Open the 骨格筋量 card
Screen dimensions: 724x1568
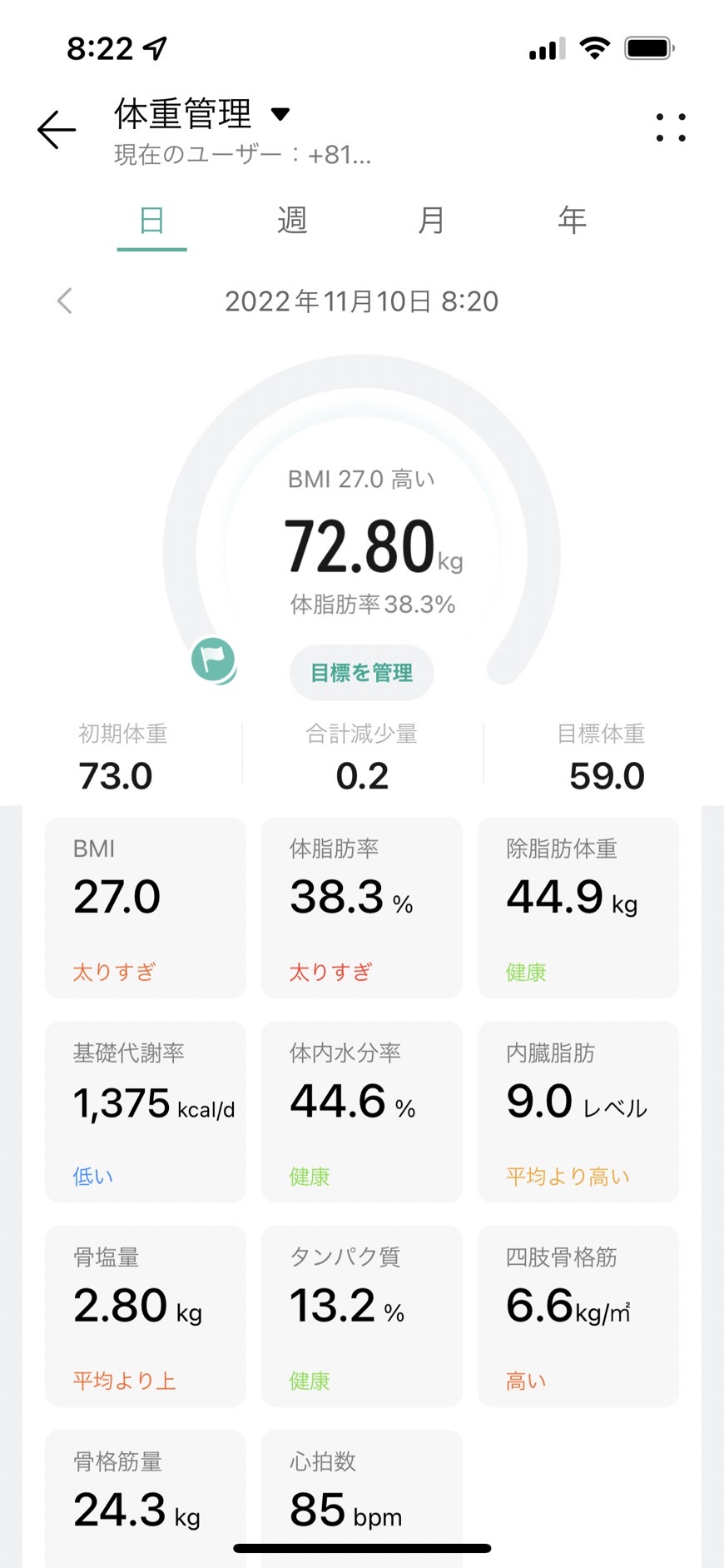146,1499
